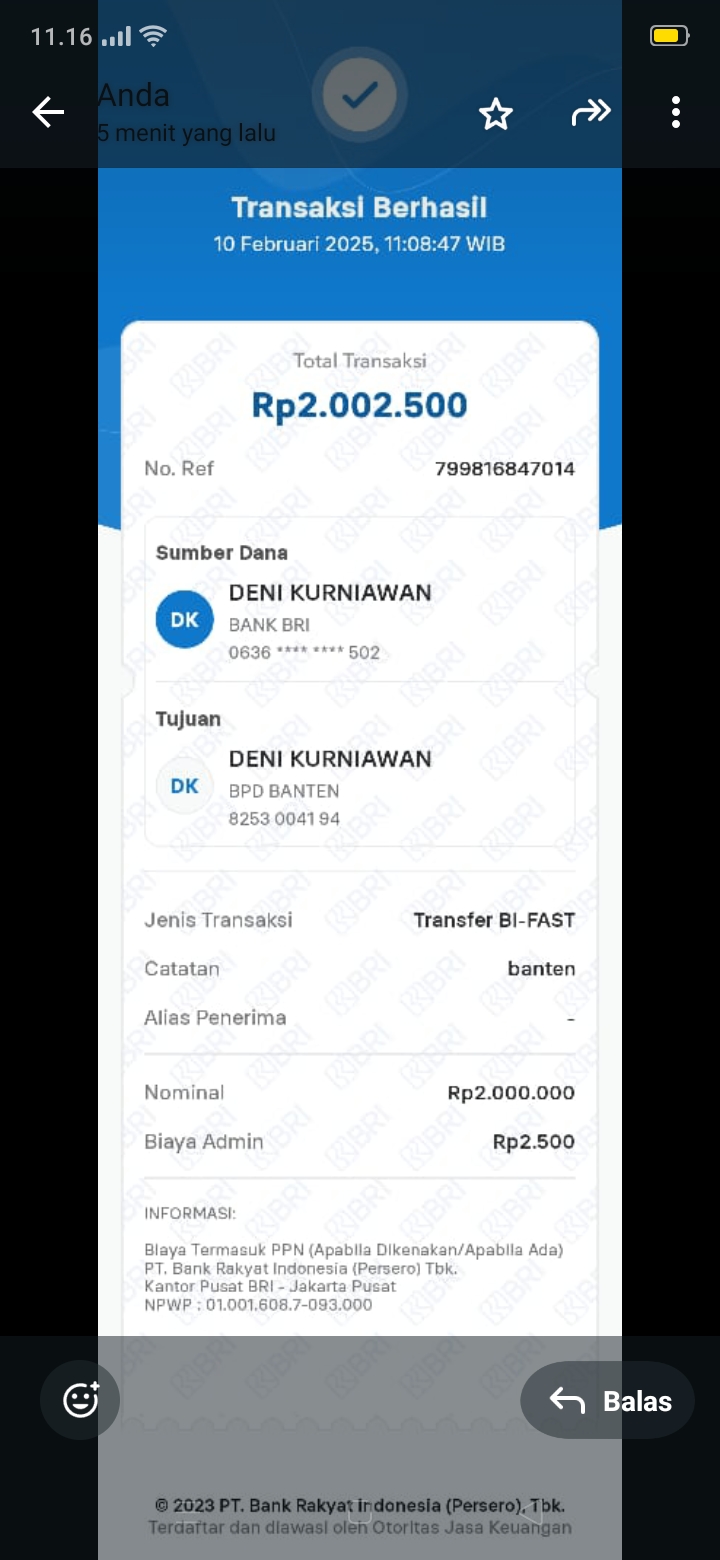Go back using the arrow
Screen dimensions: 720x1560
(48, 113)
